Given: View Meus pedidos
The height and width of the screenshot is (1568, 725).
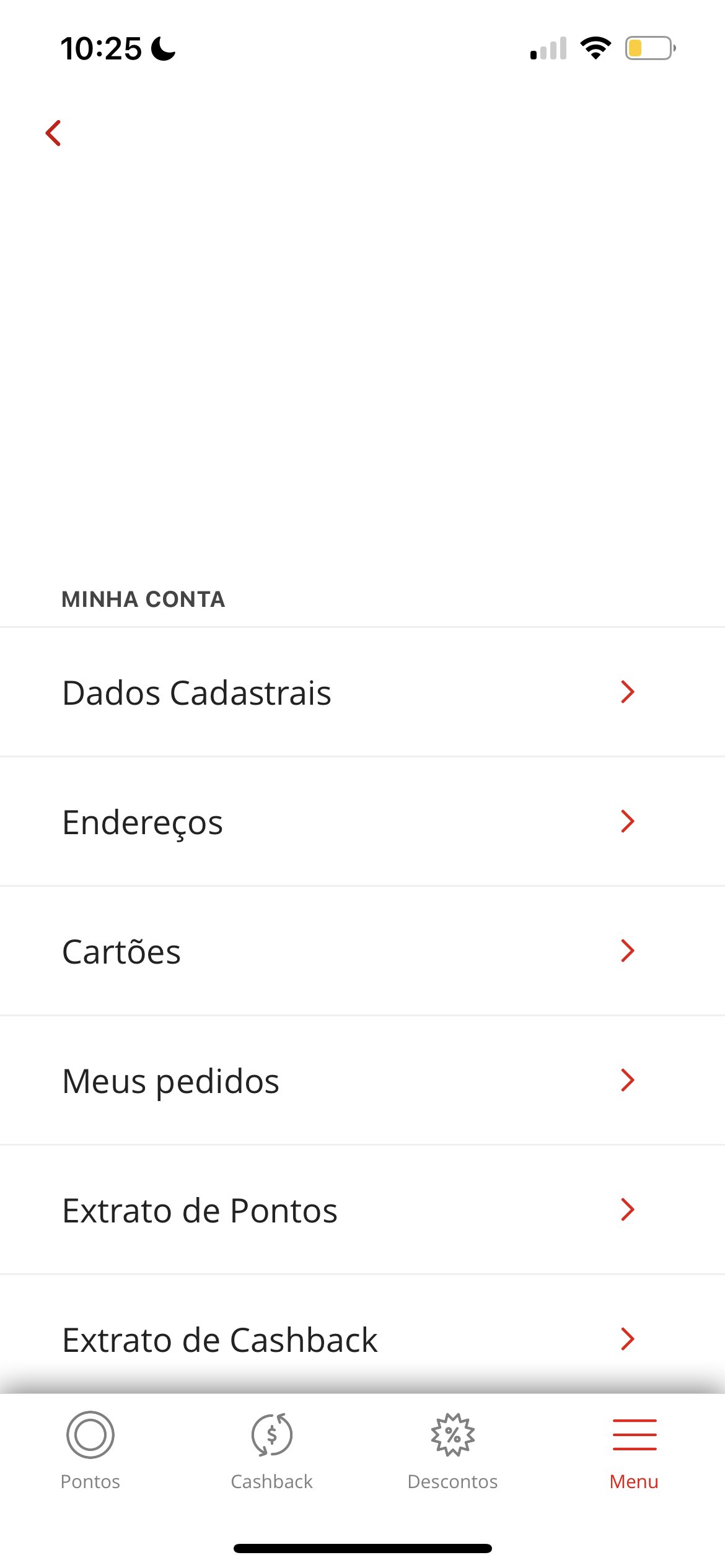Looking at the screenshot, I should pyautogui.click(x=362, y=1081).
